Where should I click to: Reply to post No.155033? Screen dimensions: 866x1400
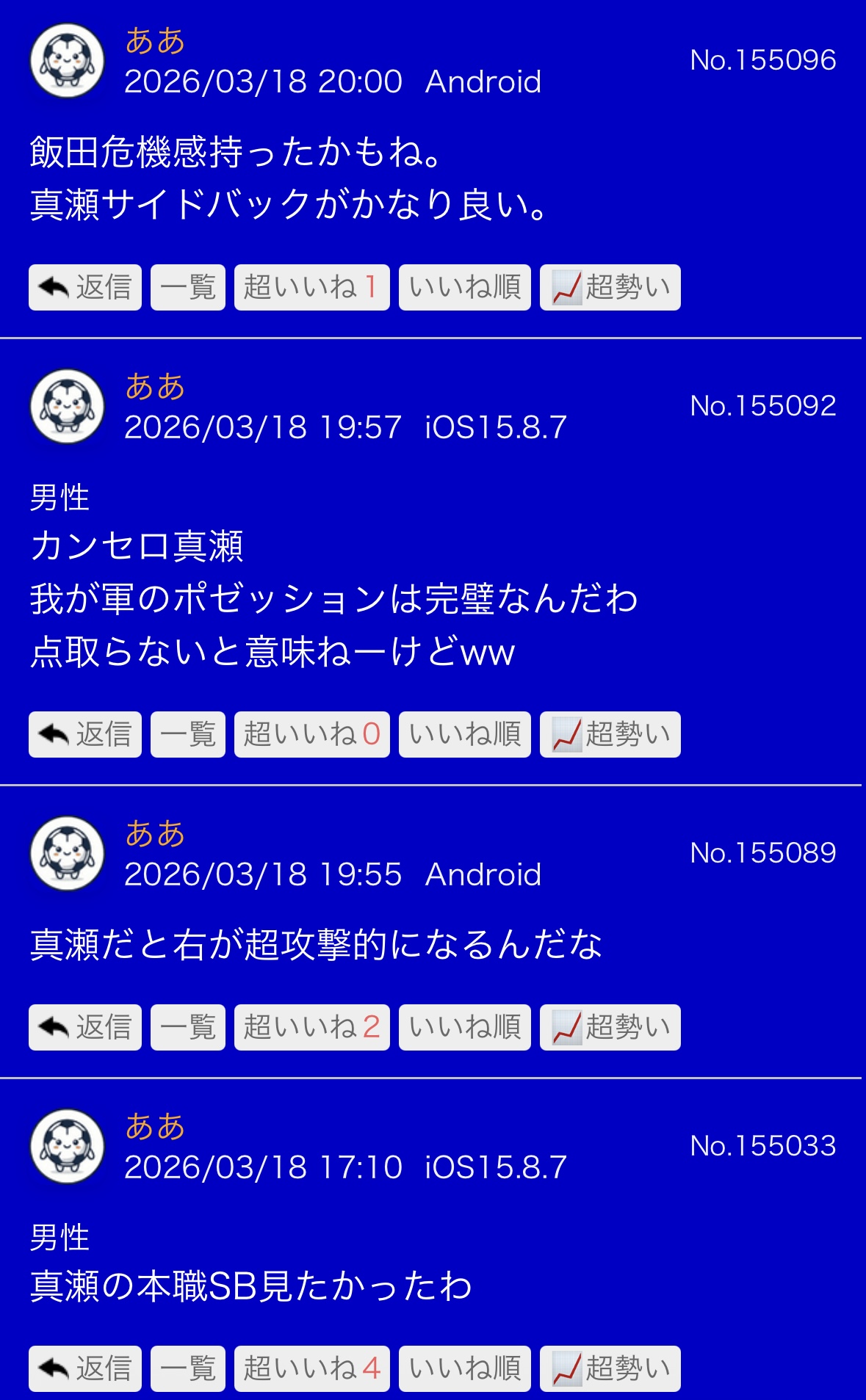[85, 1368]
